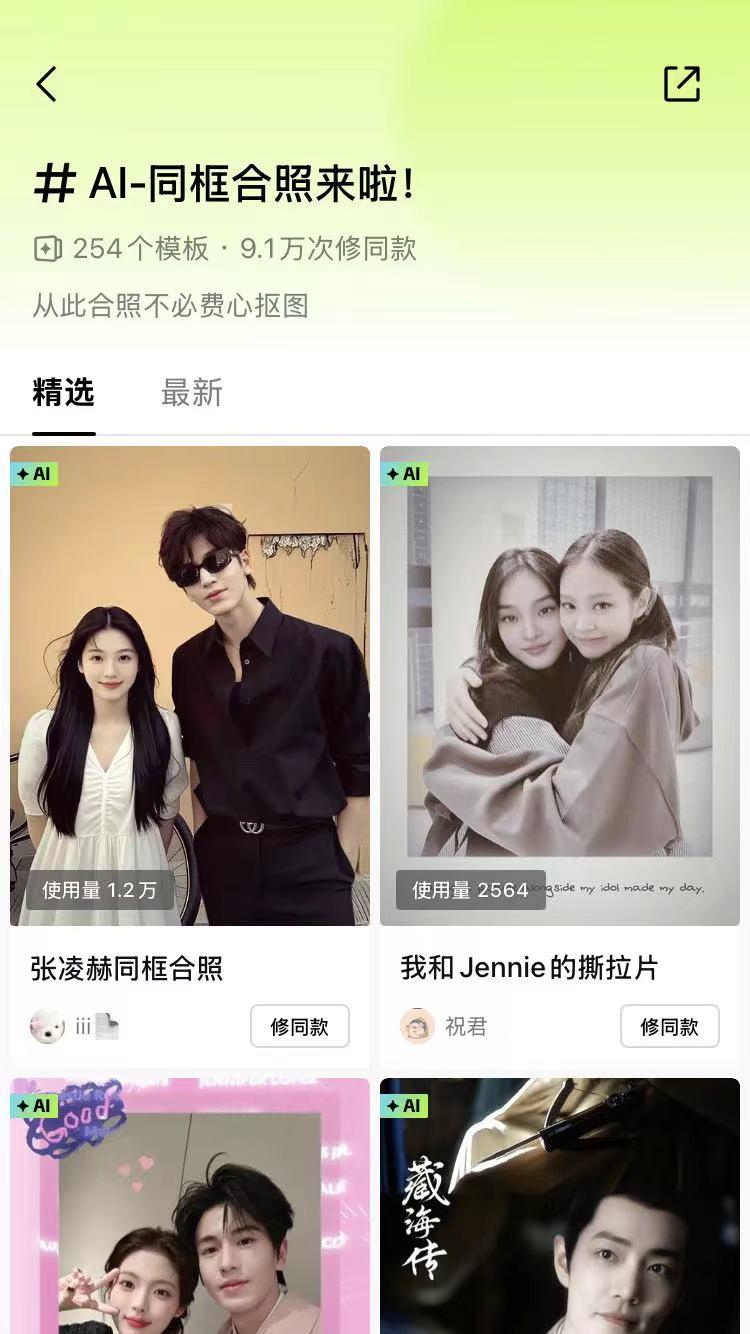The width and height of the screenshot is (750, 1334).
Task: Switch to the 最新 tab
Action: (x=191, y=393)
